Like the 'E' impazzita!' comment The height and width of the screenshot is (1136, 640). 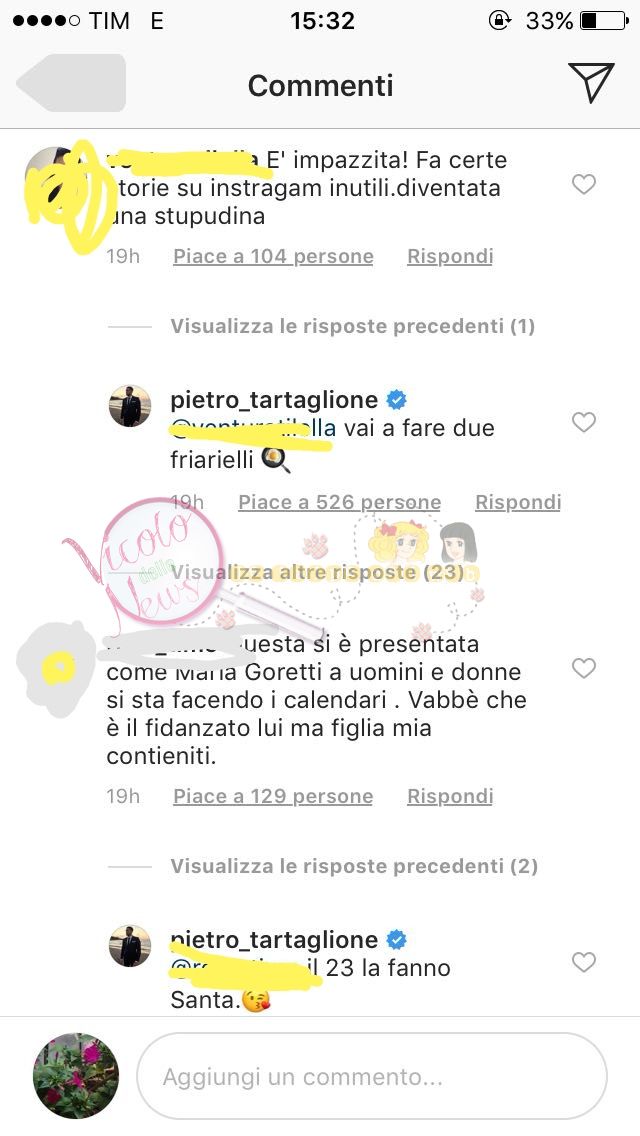pyautogui.click(x=583, y=184)
